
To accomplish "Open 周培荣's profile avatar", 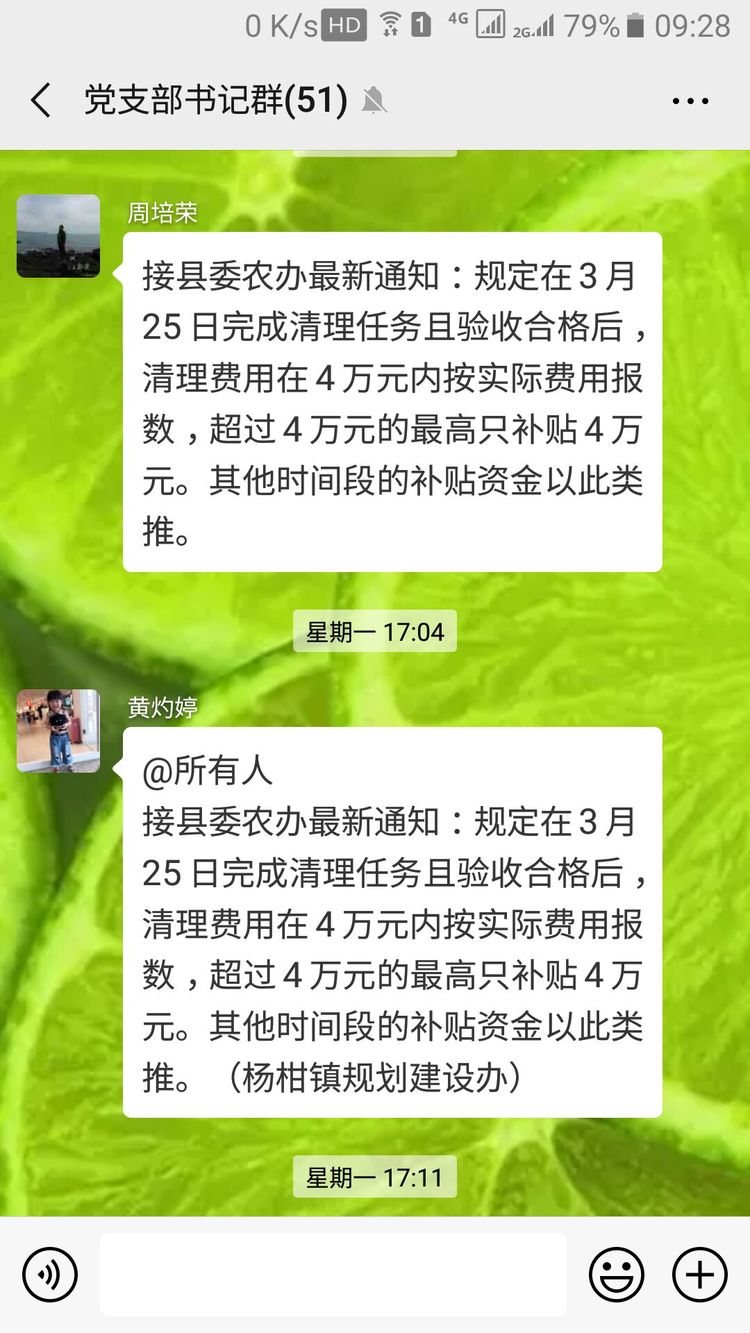I will 58,236.
